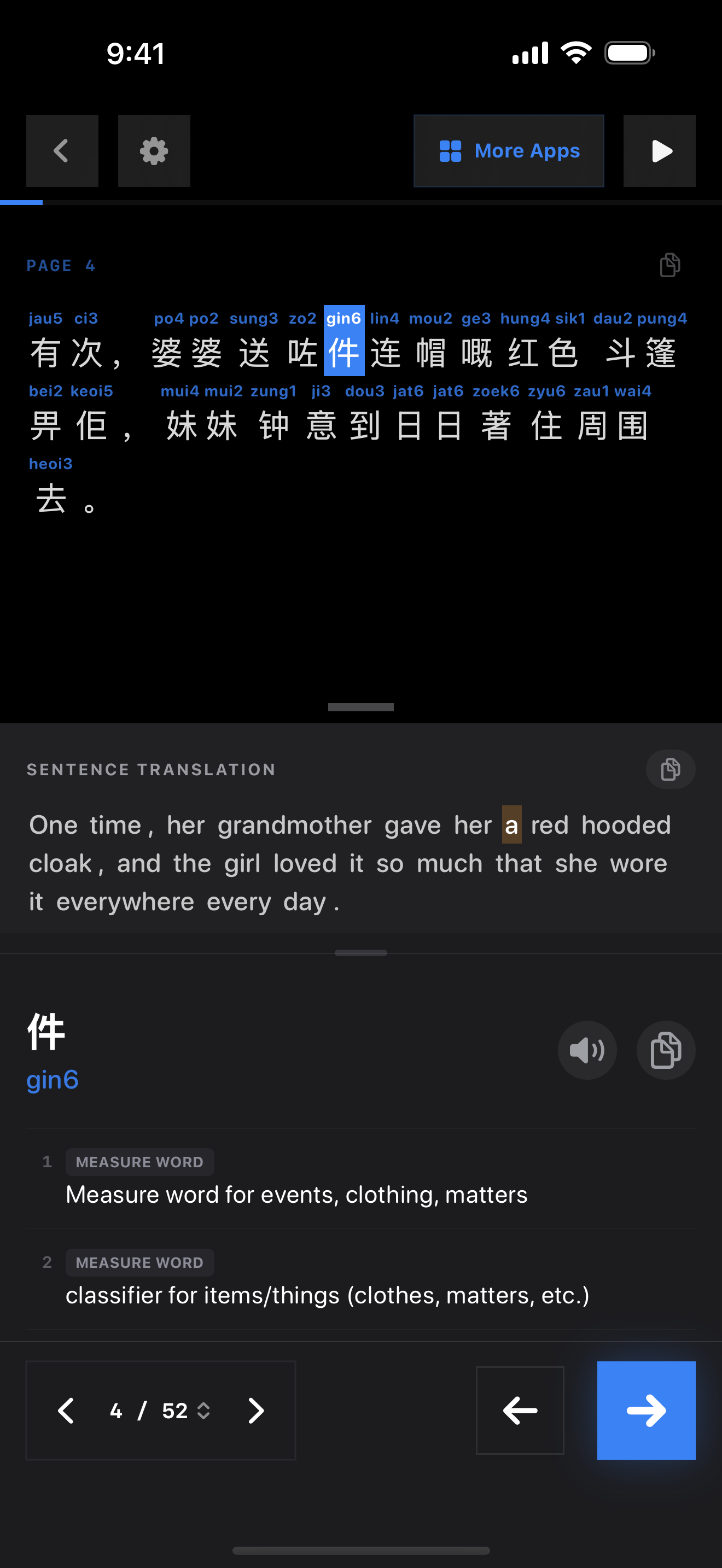The image size is (722, 1568).
Task: Select the word 周围 in the text
Action: coord(612,425)
